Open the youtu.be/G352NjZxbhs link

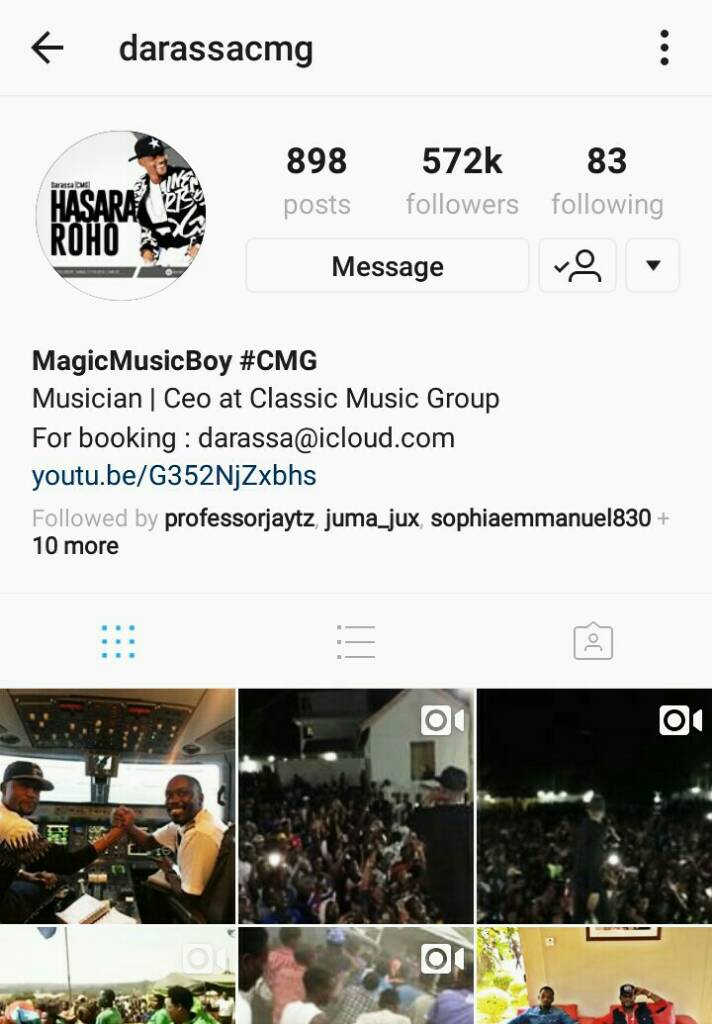coord(174,475)
